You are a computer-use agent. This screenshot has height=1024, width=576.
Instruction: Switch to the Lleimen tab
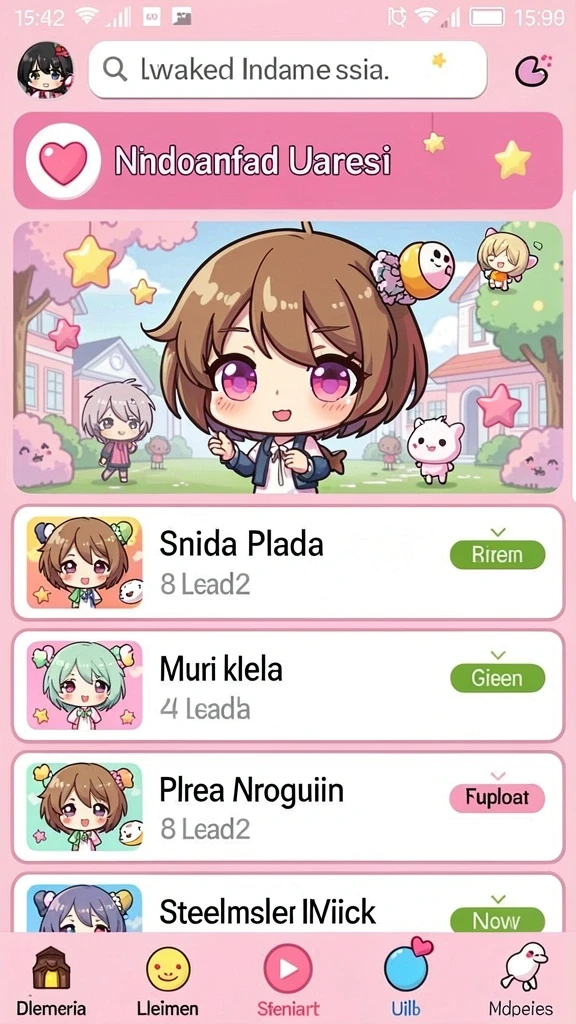pos(168,980)
